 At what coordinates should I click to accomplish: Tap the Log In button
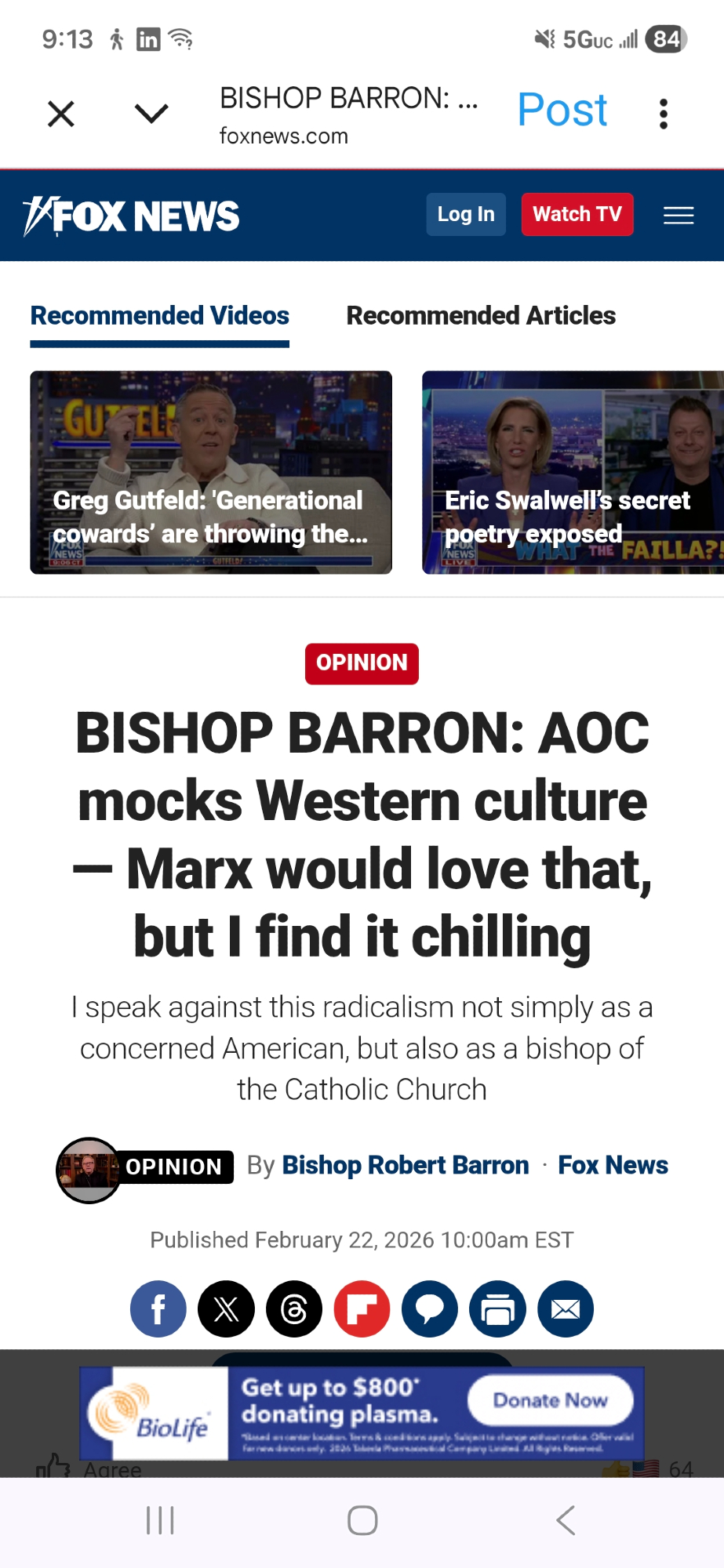(466, 214)
